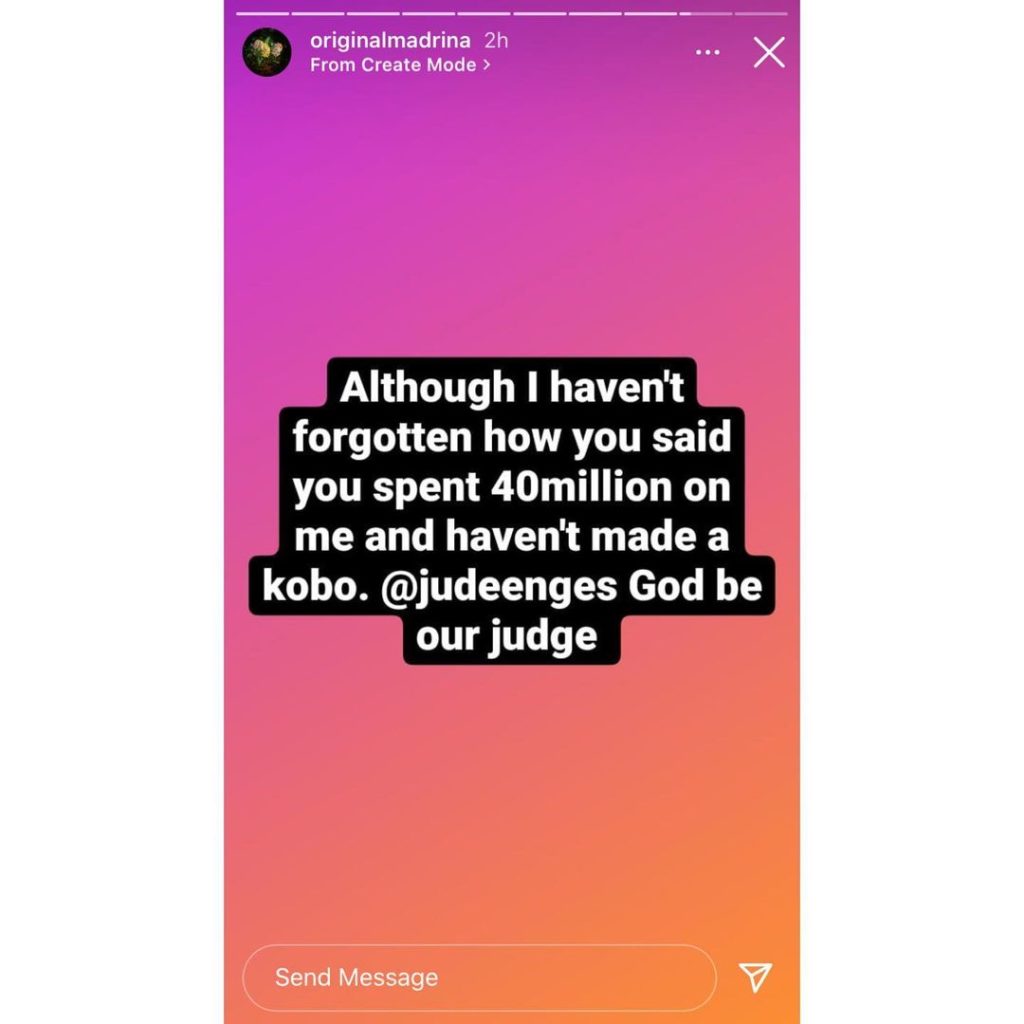Tap the Send Message field
Viewport: 1024px width, 1024px height.
(478, 977)
